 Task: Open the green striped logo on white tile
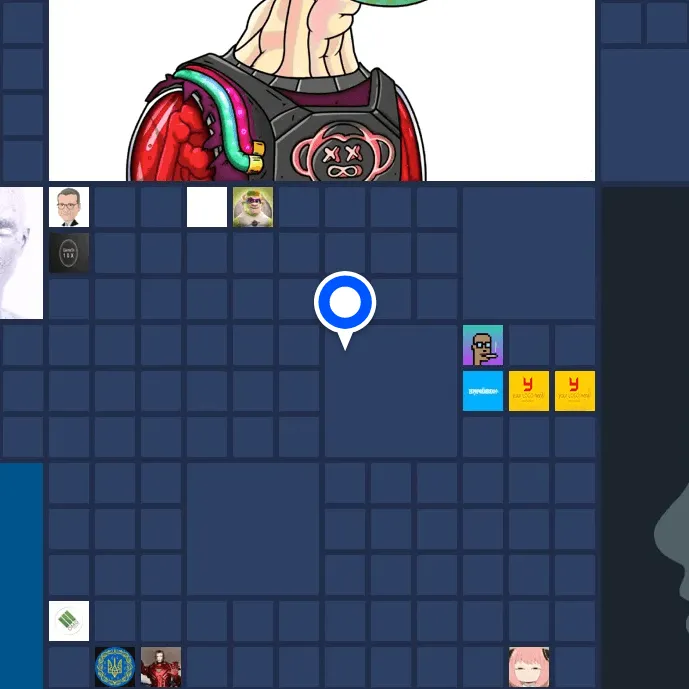tap(69, 621)
